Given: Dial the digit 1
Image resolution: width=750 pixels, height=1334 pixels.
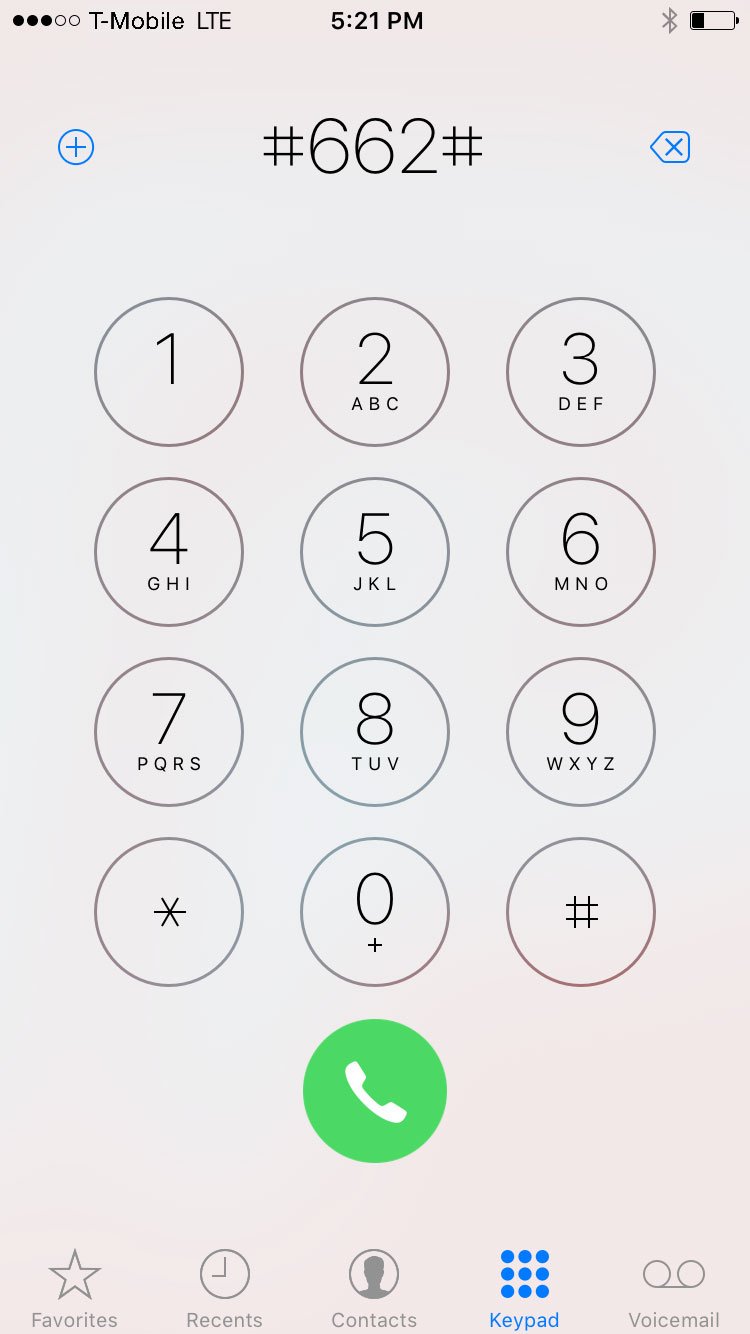Looking at the screenshot, I should click(169, 372).
